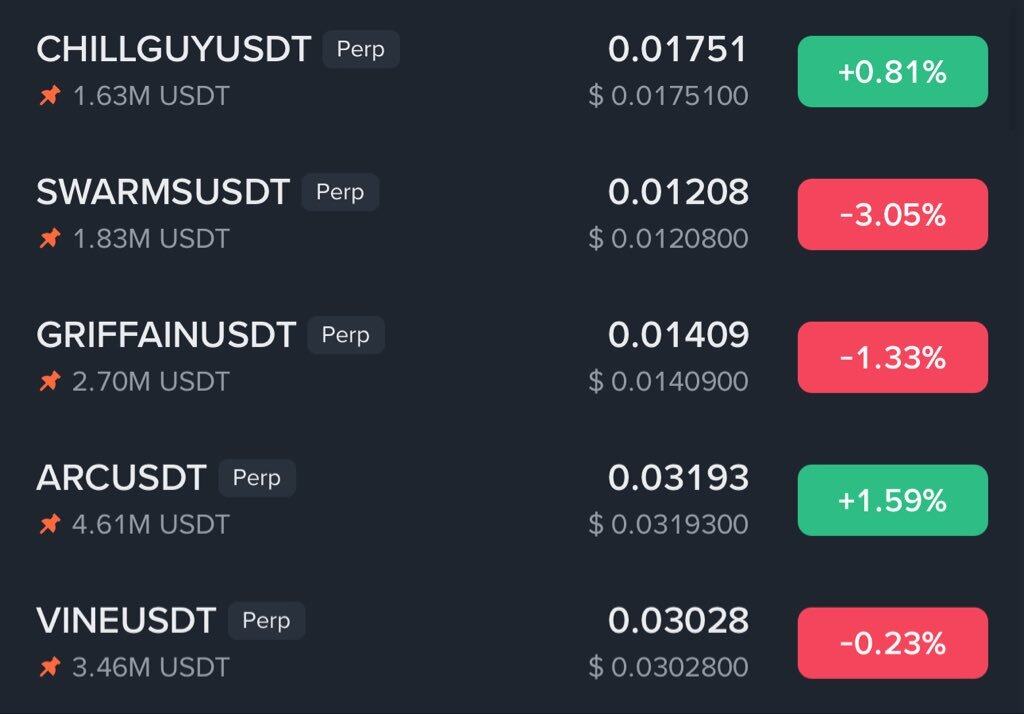1024x714 pixels.
Task: View the VINEUSDT perp market
Action: click(126, 621)
